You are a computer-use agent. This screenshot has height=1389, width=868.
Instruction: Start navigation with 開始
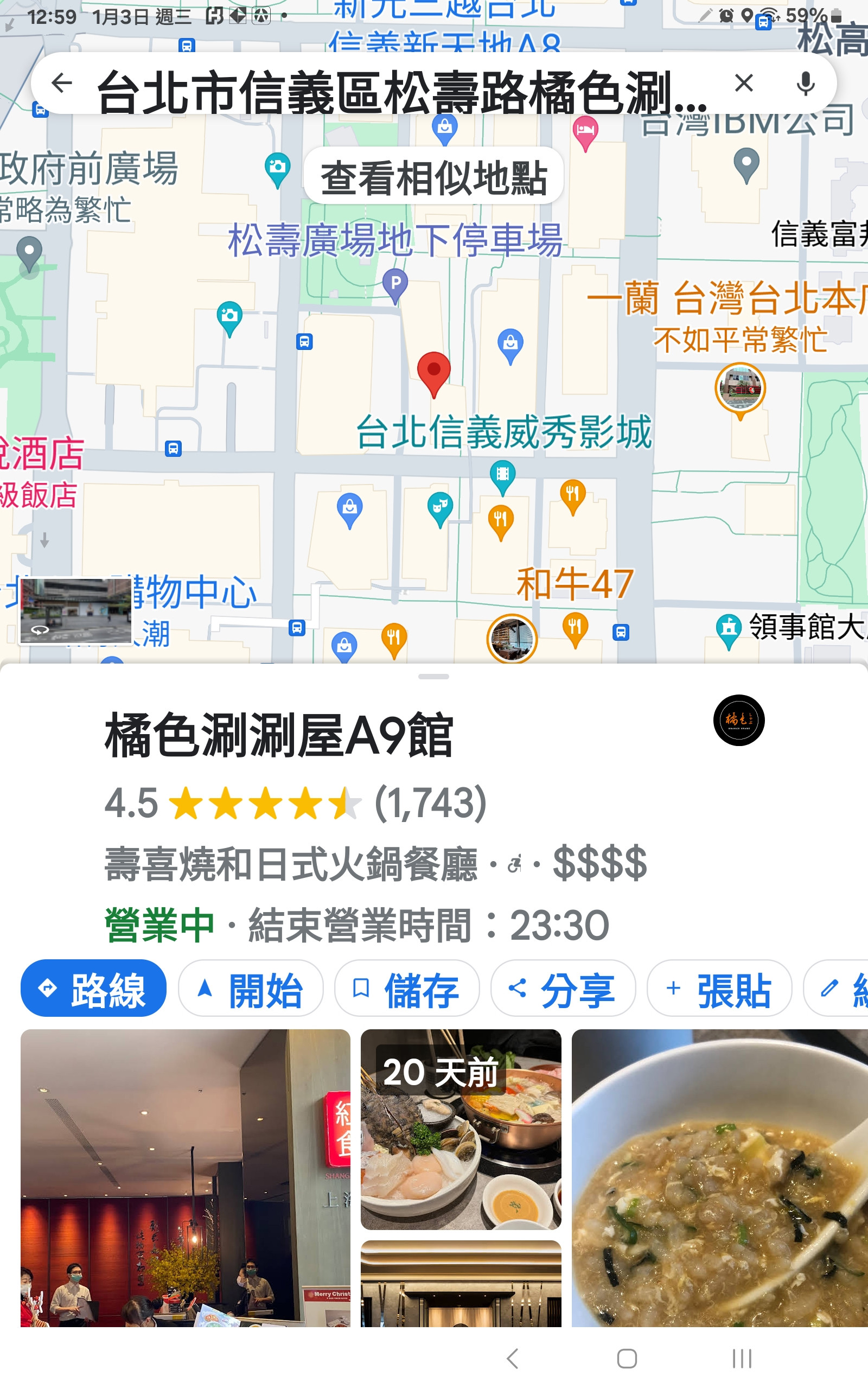[251, 988]
